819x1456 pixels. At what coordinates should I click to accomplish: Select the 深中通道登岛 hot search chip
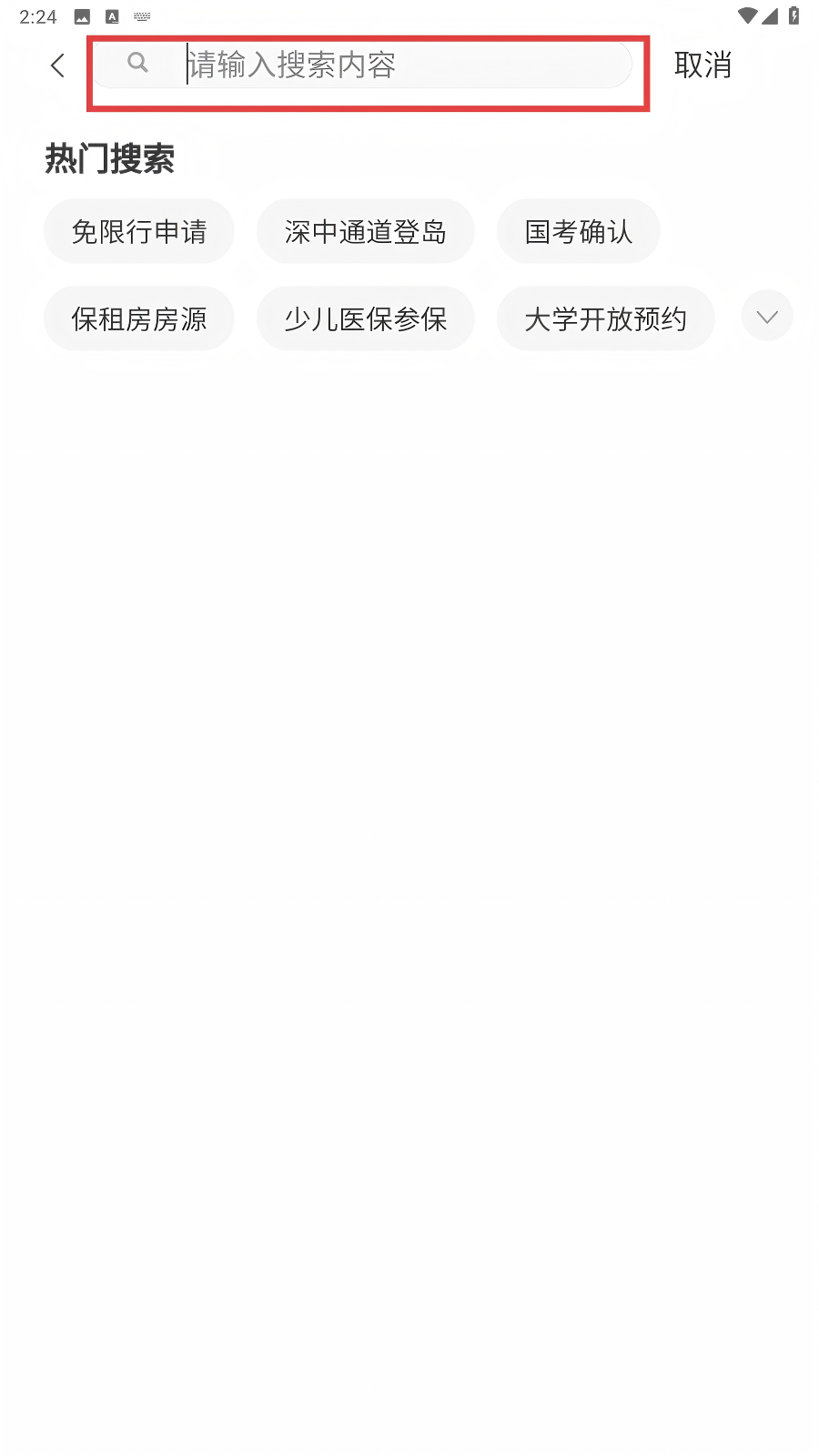coord(365,232)
